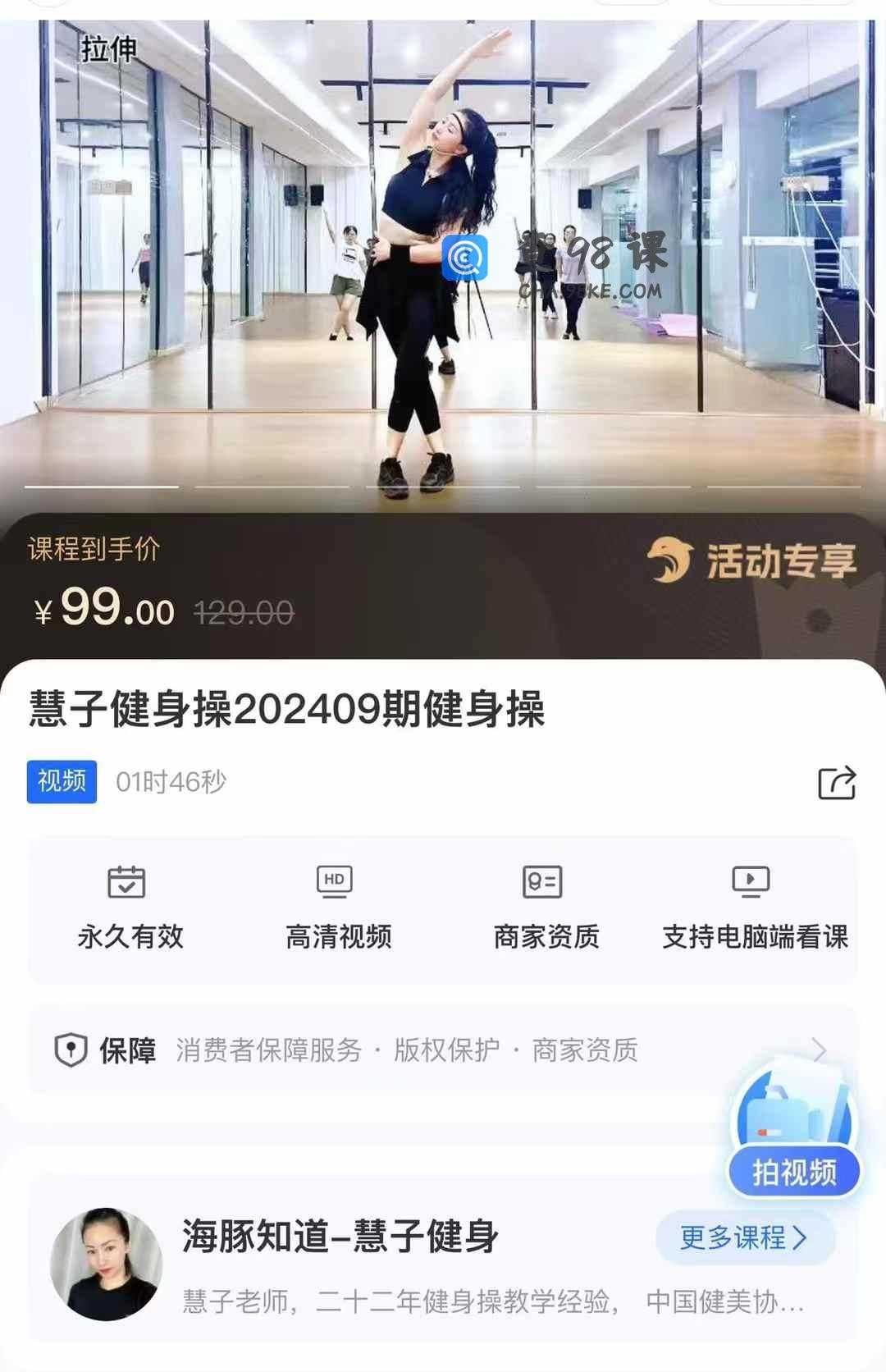Share this course with the share icon
The width and height of the screenshot is (886, 1372).
(837, 783)
